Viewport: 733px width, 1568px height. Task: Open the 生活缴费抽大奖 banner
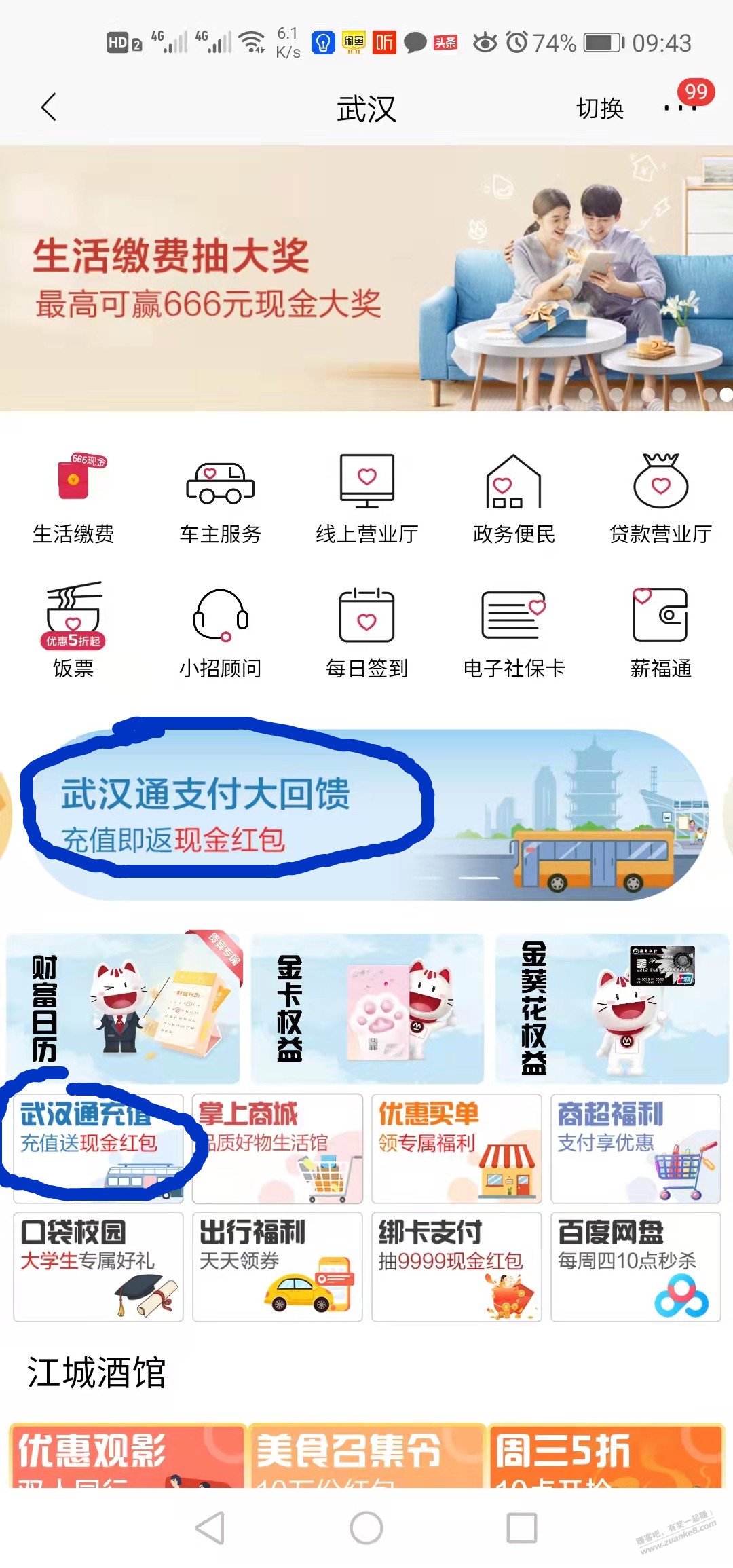coord(366,278)
